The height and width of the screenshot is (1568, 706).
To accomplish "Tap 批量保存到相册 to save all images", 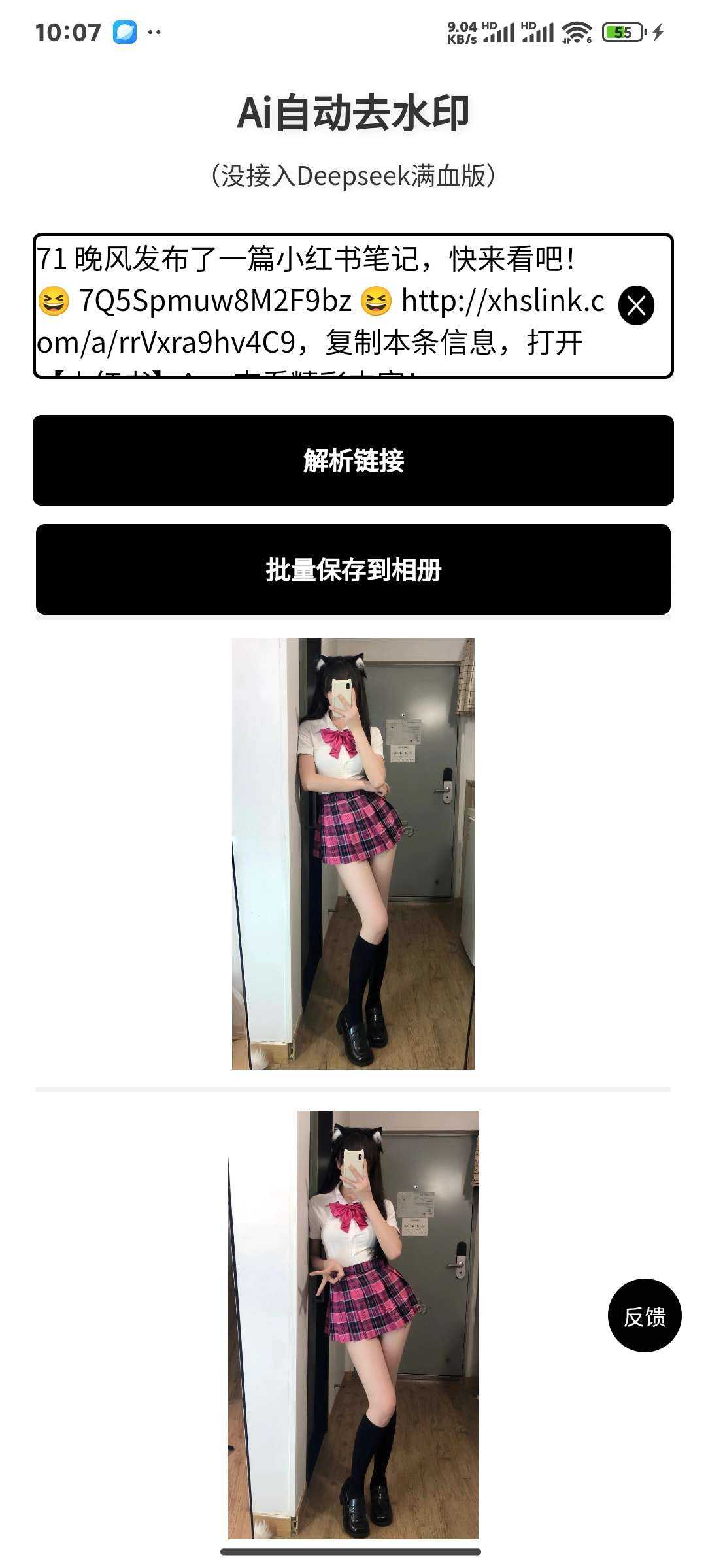I will click(x=353, y=569).
